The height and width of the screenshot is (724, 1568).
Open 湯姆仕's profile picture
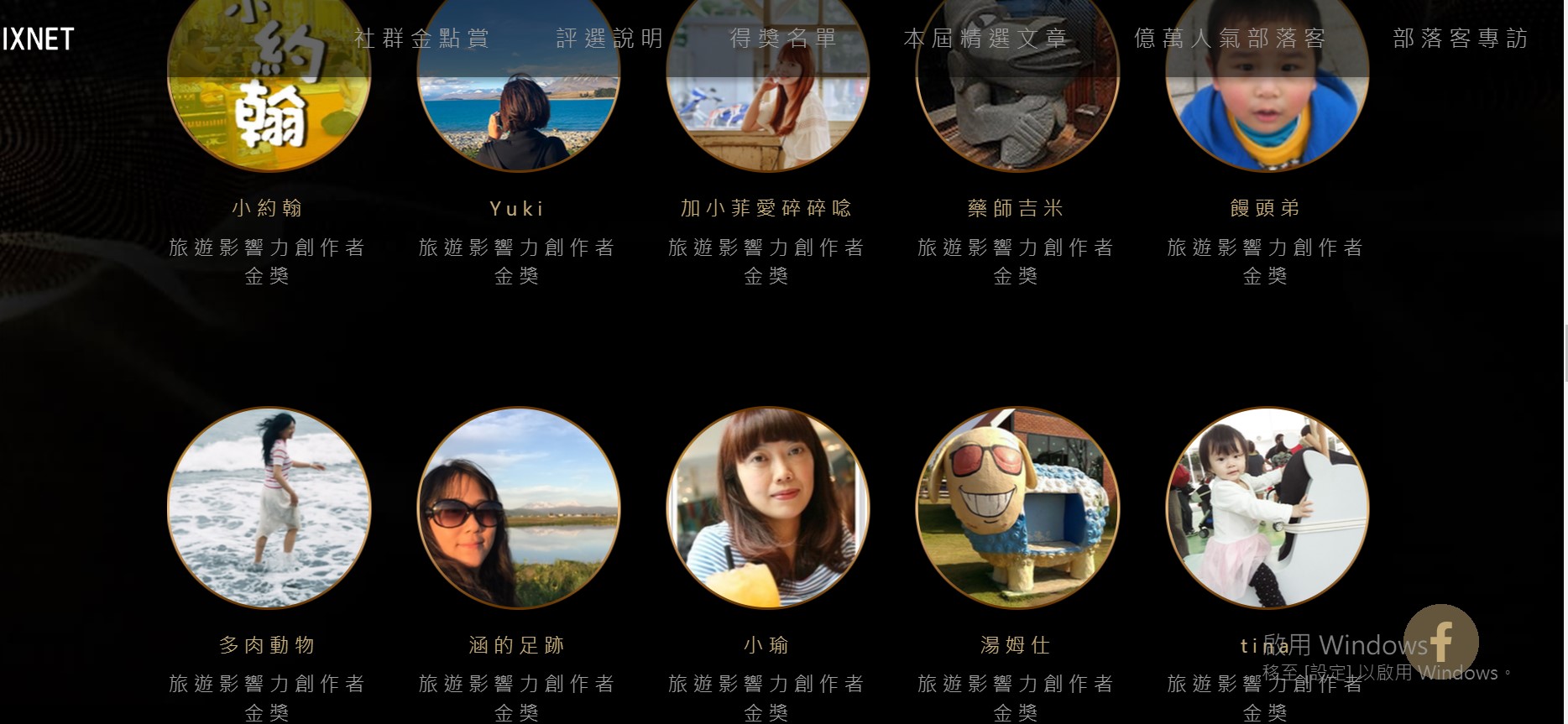point(1017,508)
